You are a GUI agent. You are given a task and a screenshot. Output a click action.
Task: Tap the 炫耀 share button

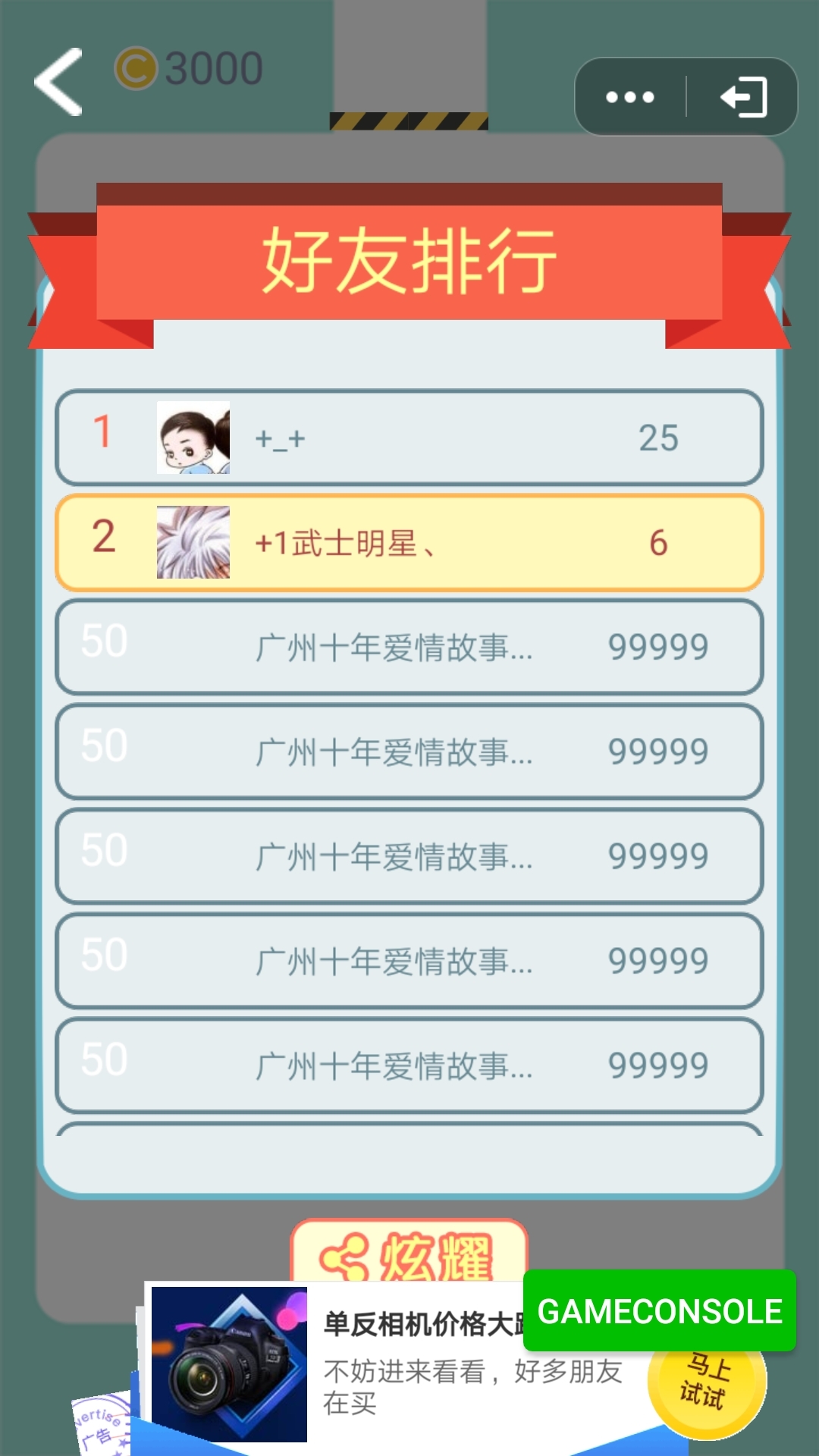[x=408, y=1251]
